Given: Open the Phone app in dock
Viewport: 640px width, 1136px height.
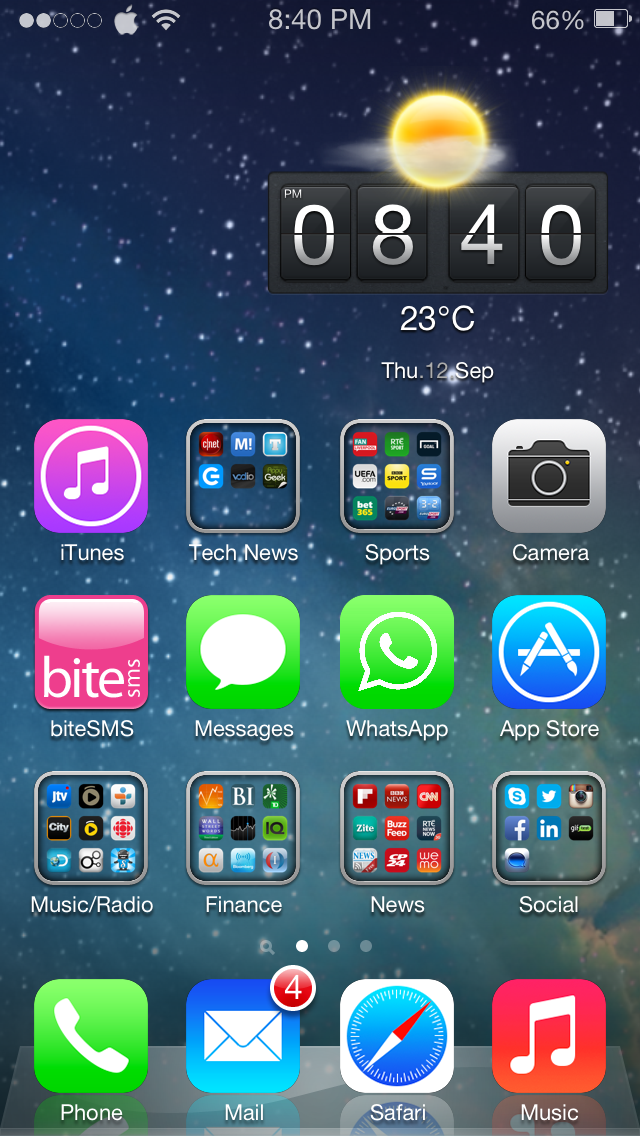Looking at the screenshot, I should click(91, 1036).
